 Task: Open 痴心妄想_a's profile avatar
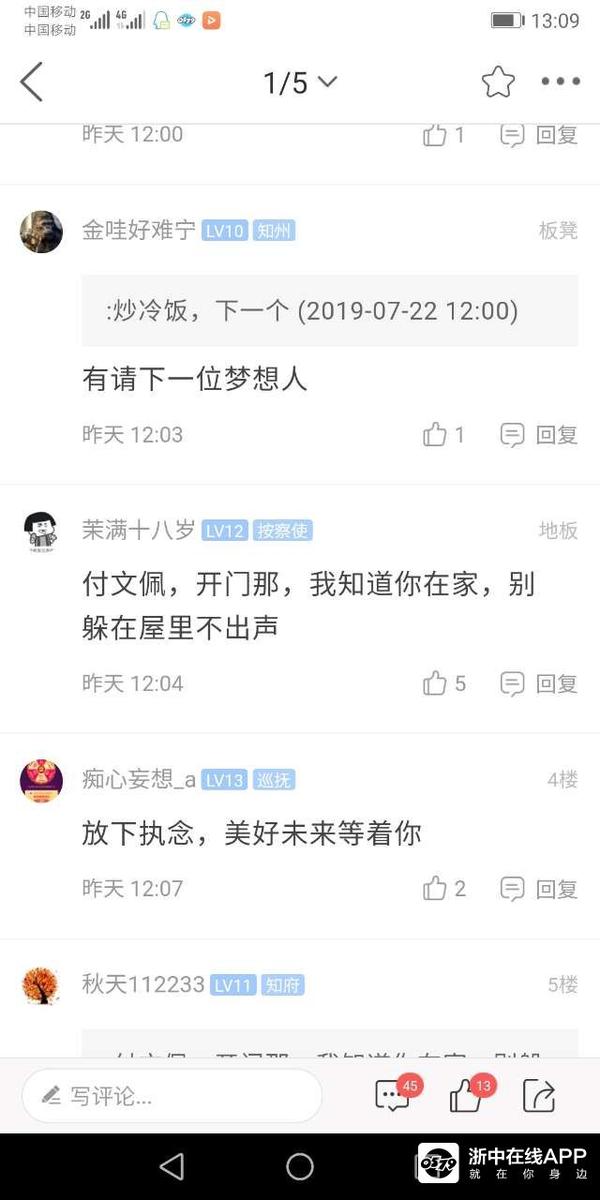[42, 780]
